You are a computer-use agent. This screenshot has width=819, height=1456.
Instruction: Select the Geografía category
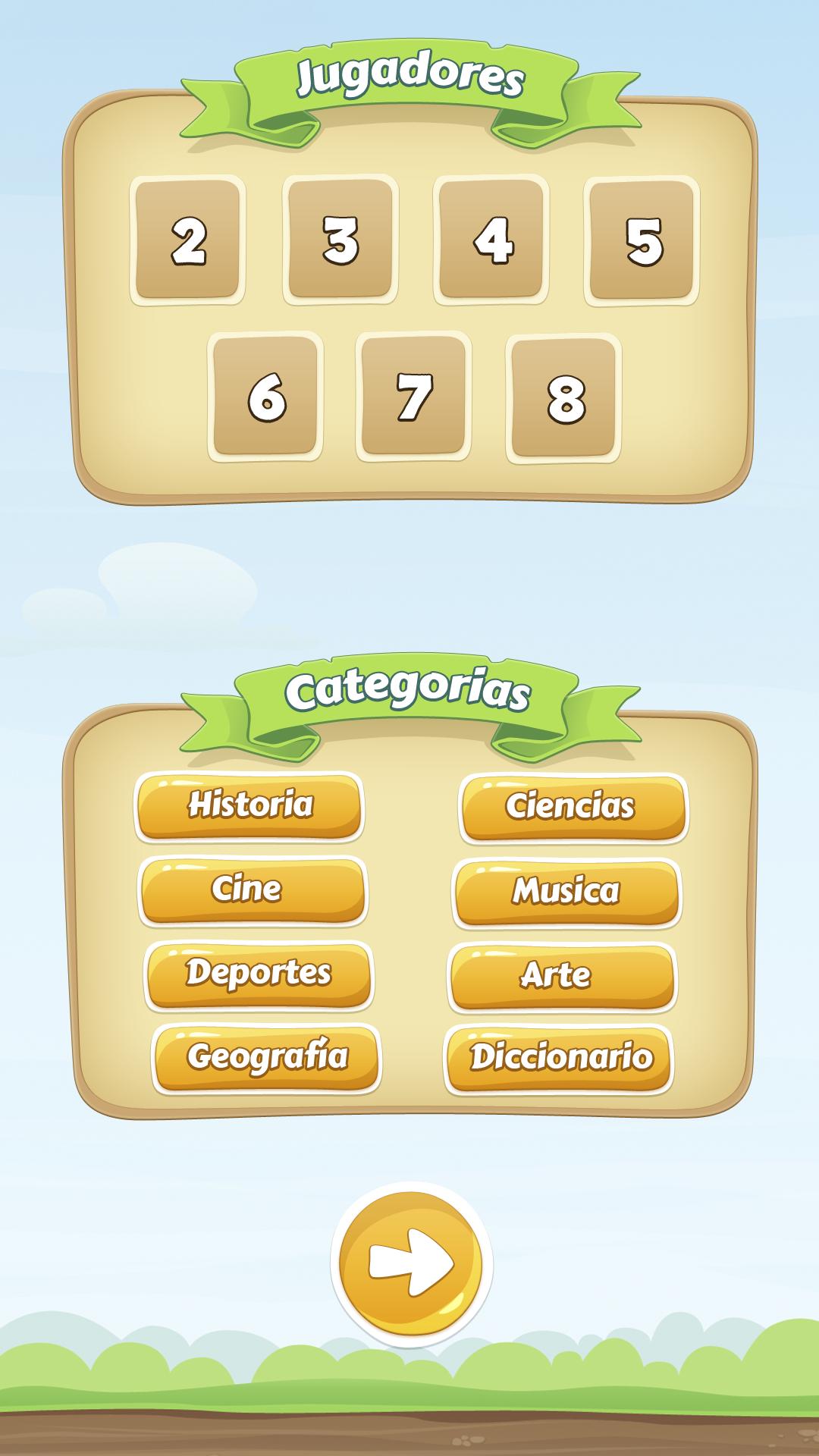point(266,1059)
